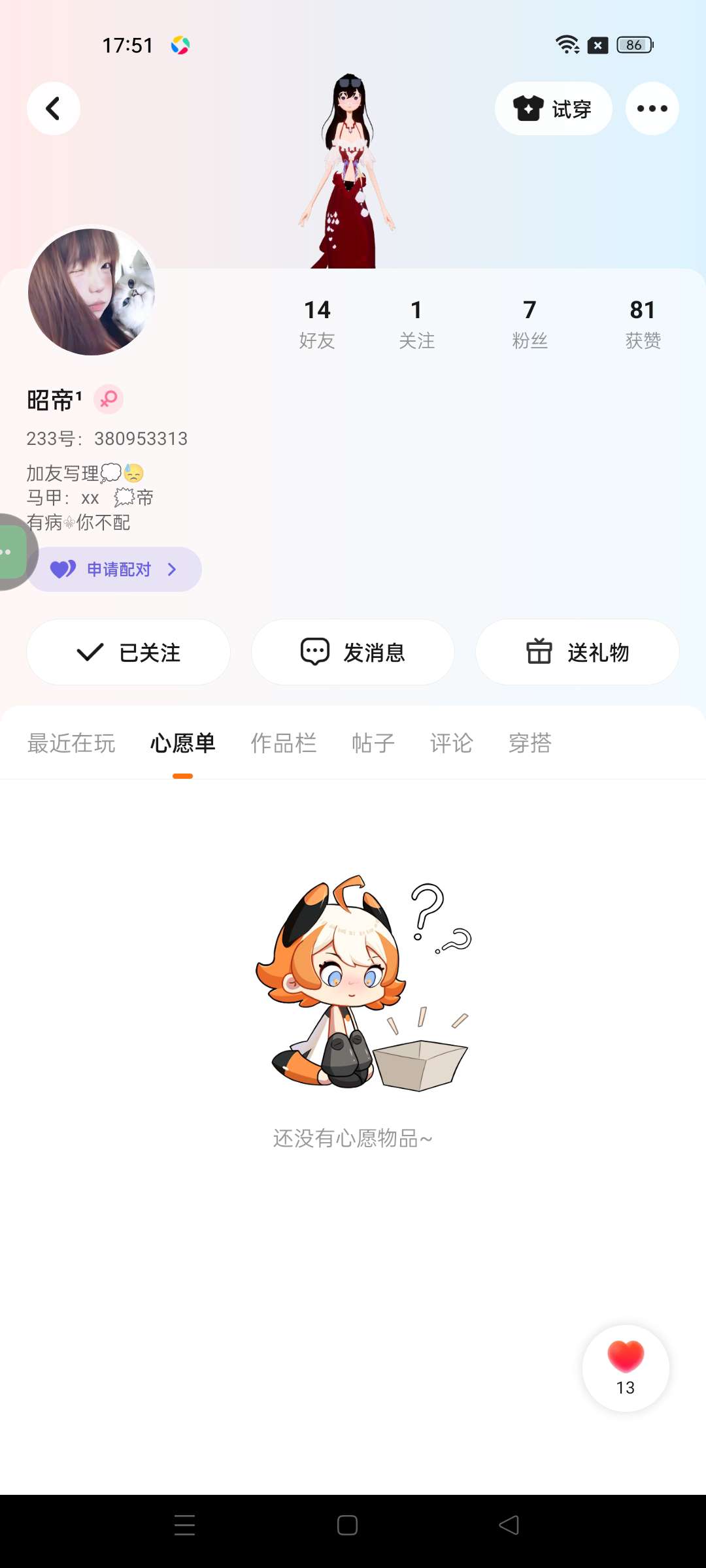
Task: Switch to the 作品栏 tab
Action: point(284,743)
